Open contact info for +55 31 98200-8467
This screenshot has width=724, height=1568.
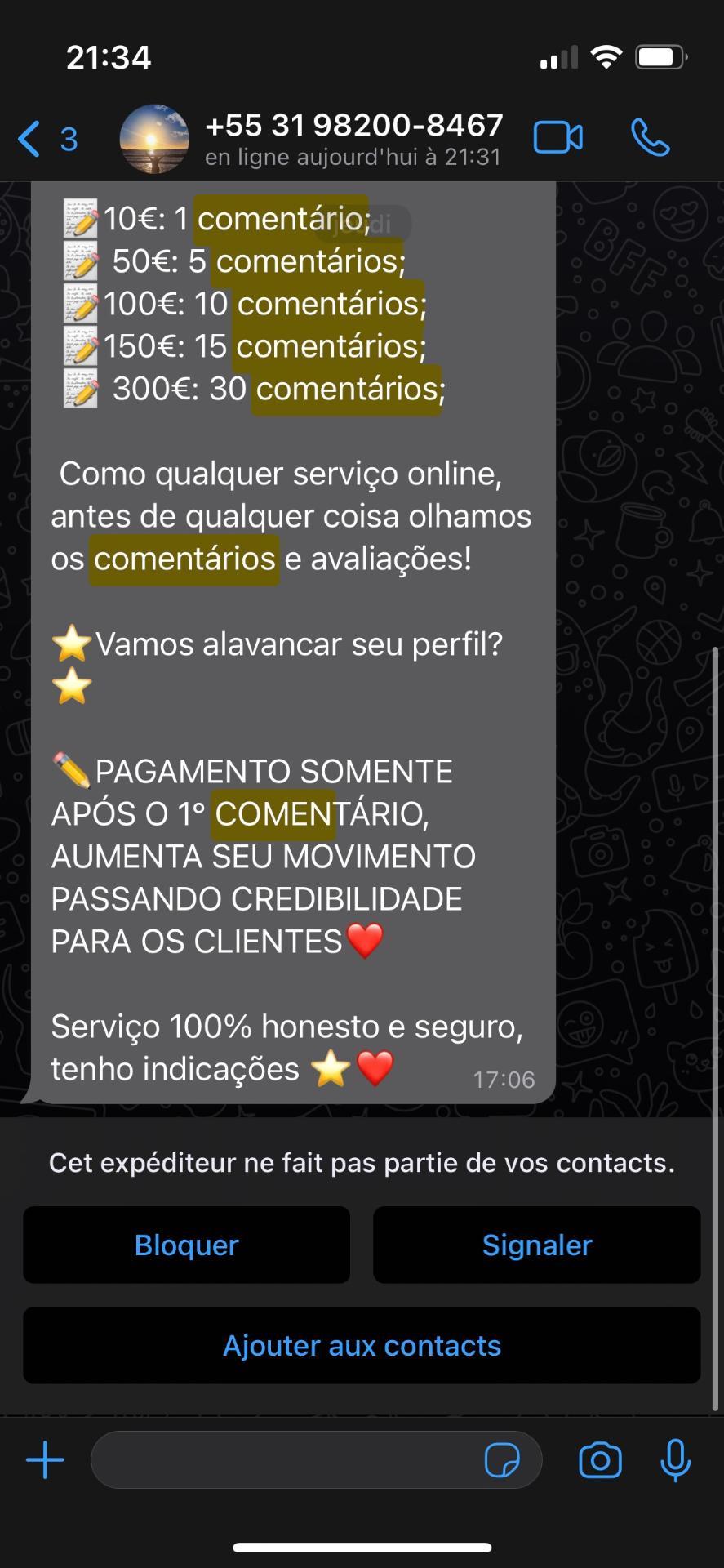click(x=353, y=137)
